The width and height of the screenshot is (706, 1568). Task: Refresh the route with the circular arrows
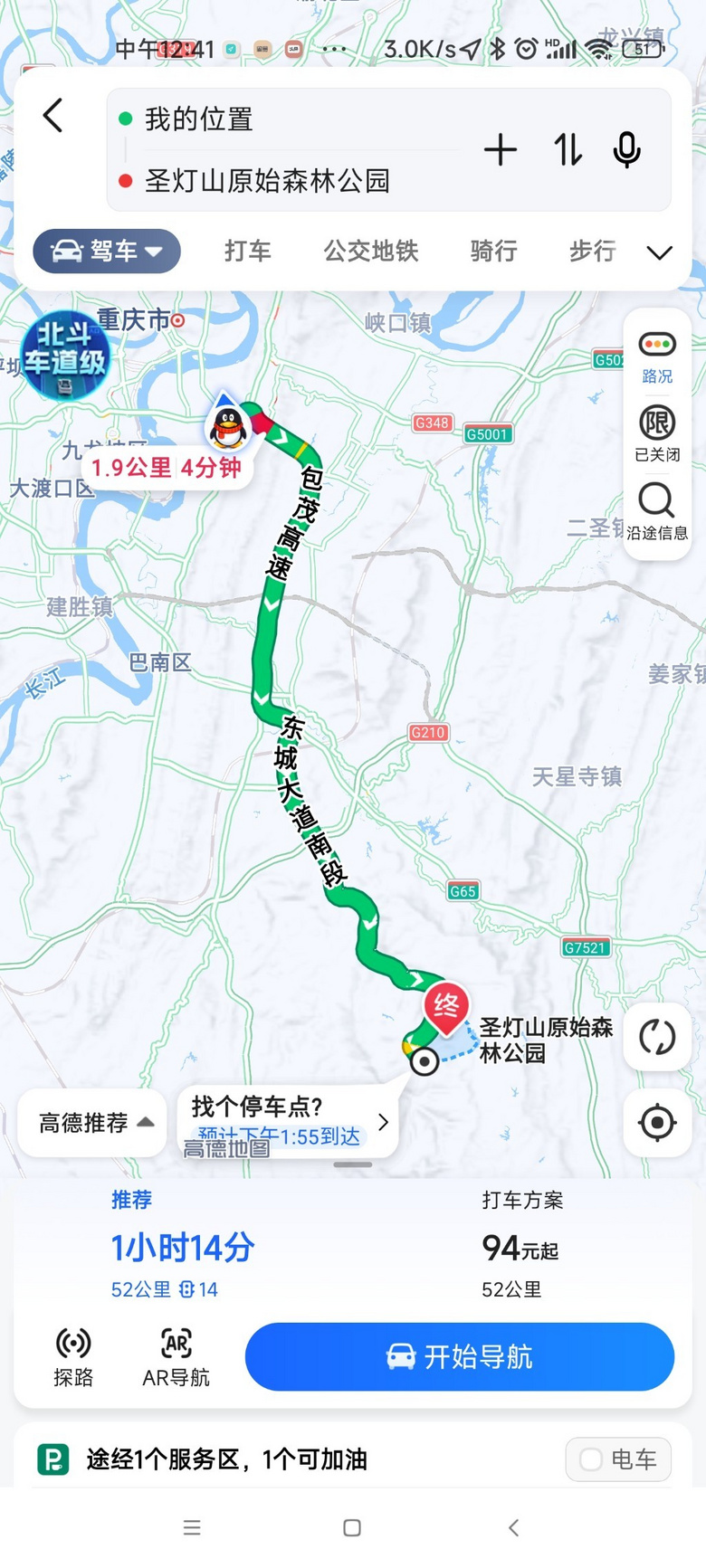657,1036
